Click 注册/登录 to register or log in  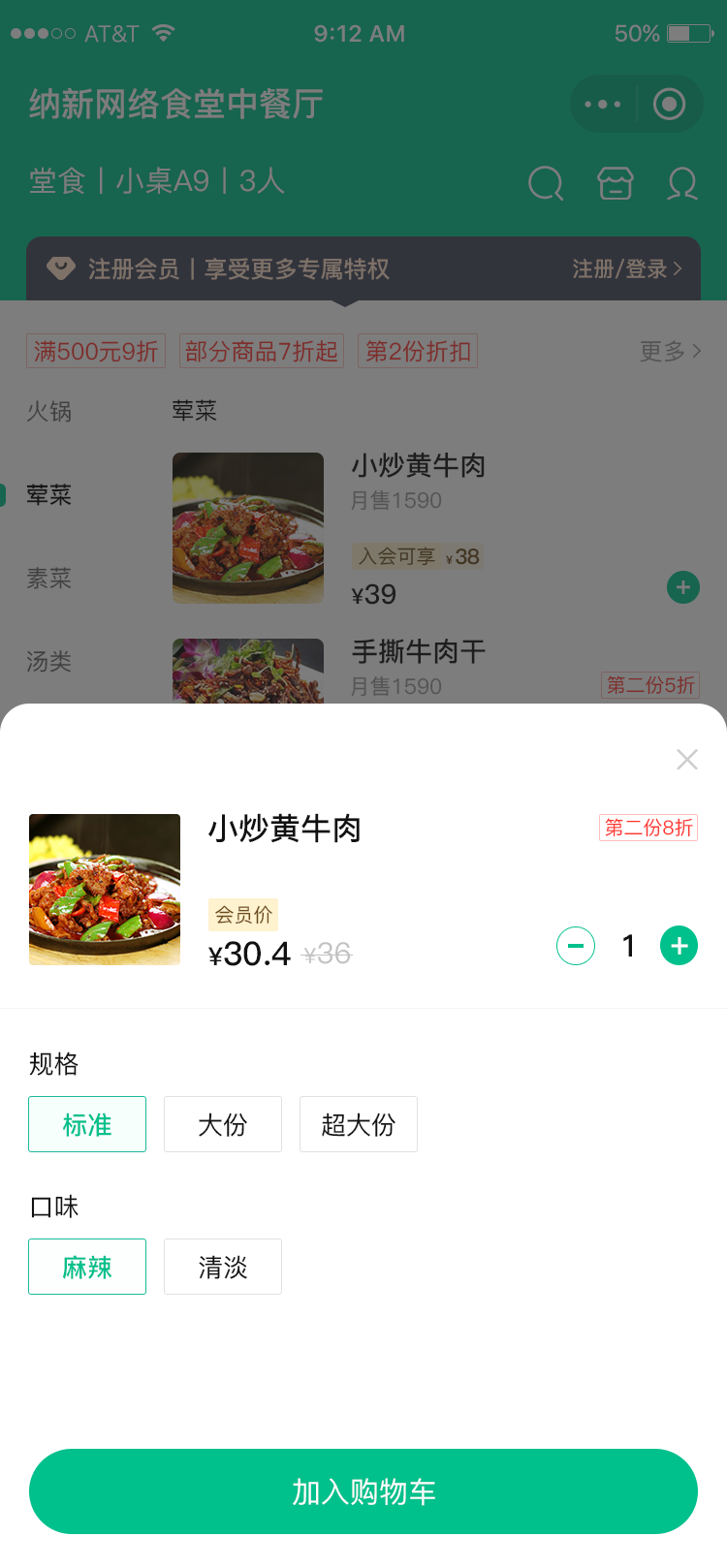[630, 269]
